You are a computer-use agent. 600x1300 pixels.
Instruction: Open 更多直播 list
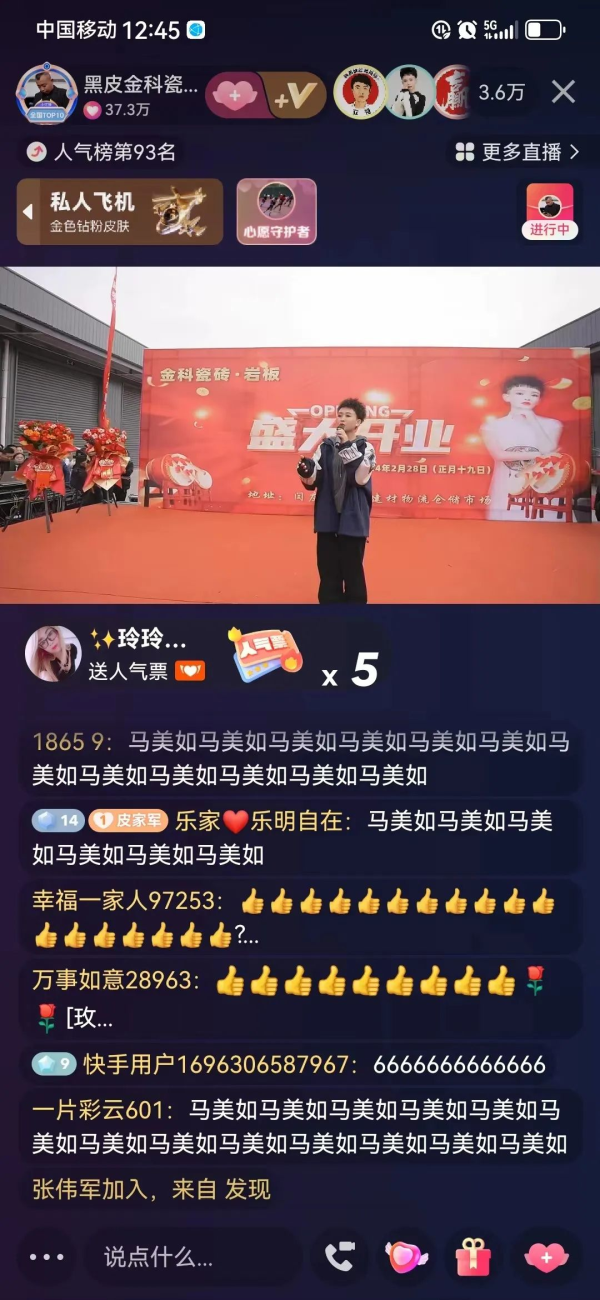(x=517, y=152)
